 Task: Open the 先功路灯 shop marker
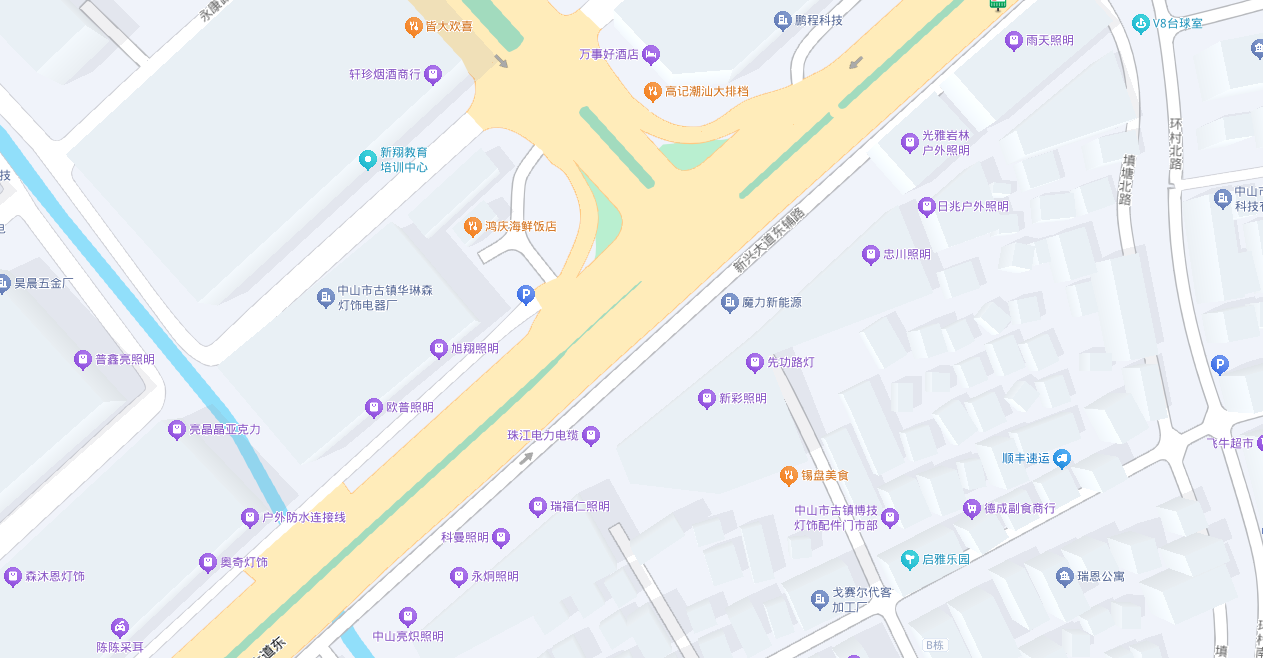pos(755,363)
